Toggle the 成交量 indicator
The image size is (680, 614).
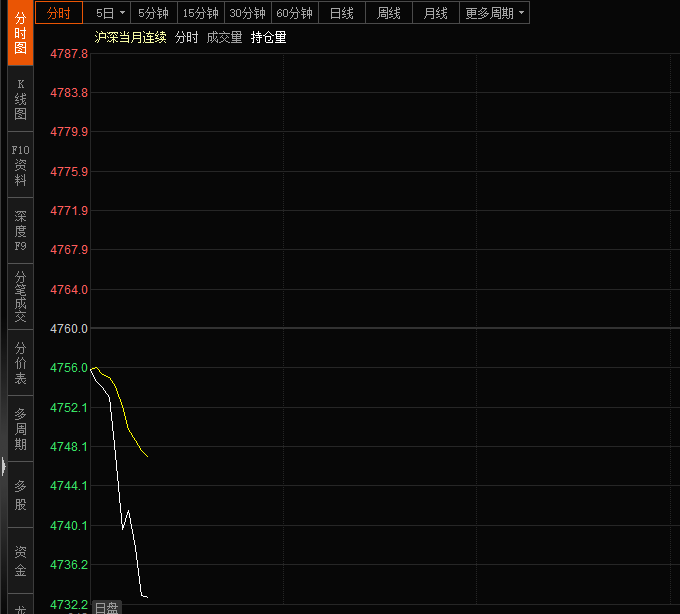tap(224, 37)
